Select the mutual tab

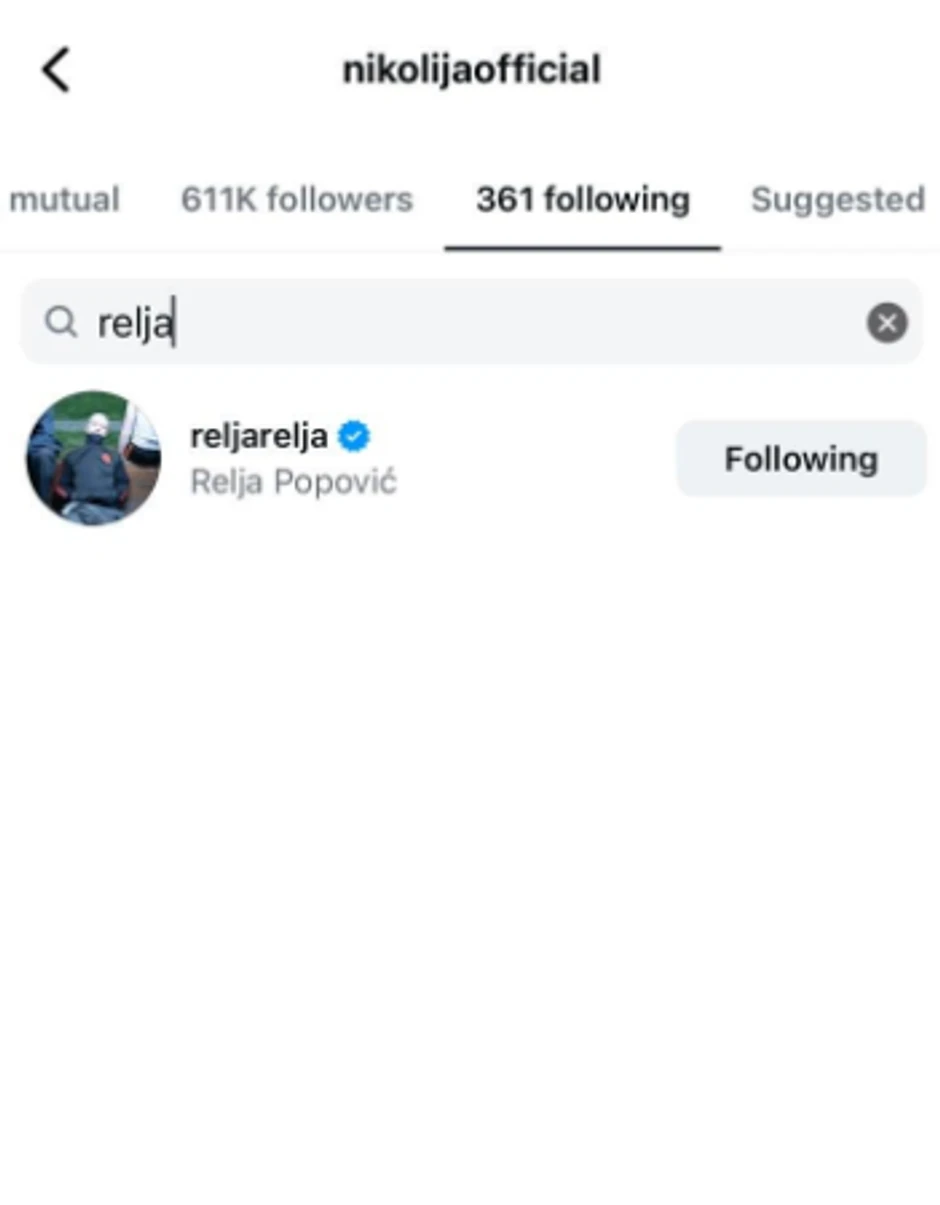[64, 199]
